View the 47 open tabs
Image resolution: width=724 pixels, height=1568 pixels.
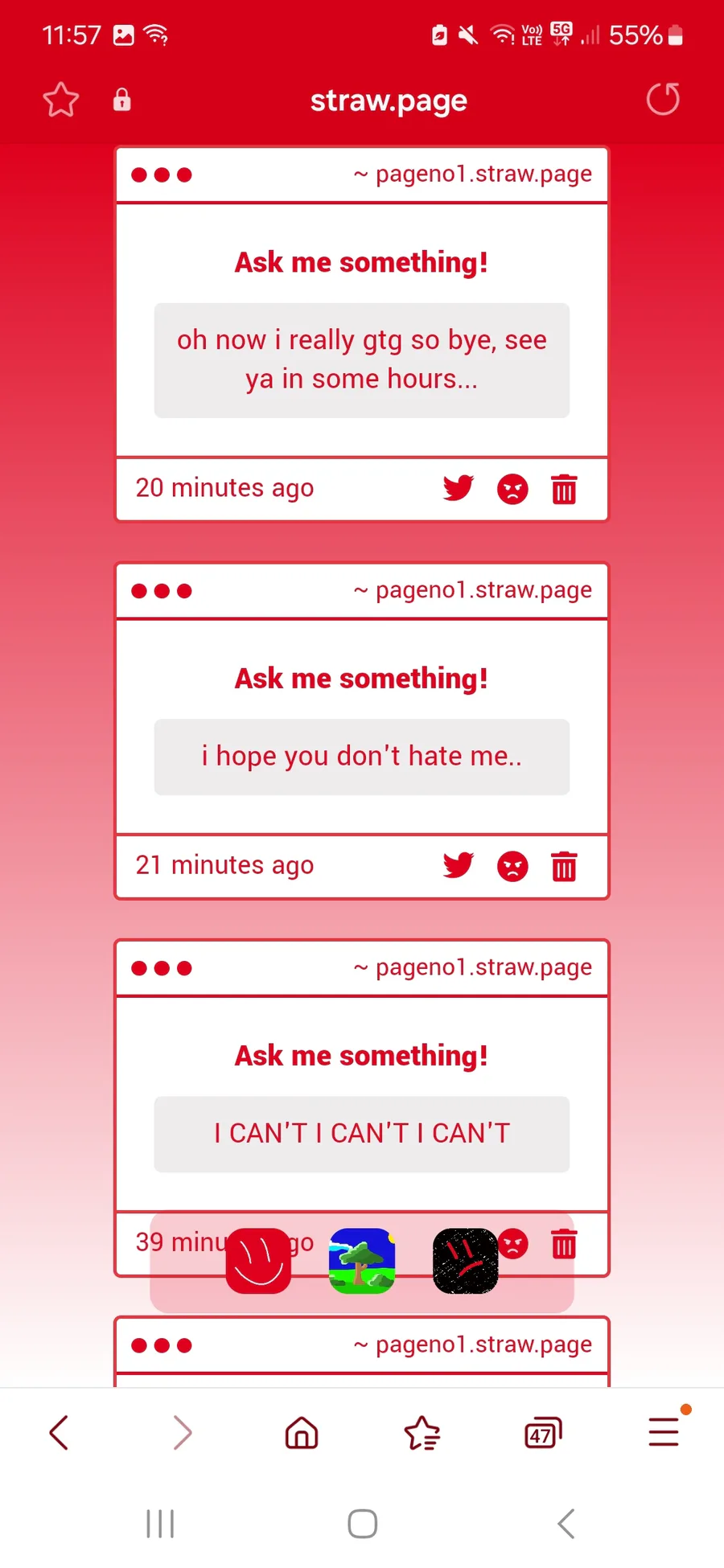(543, 1433)
